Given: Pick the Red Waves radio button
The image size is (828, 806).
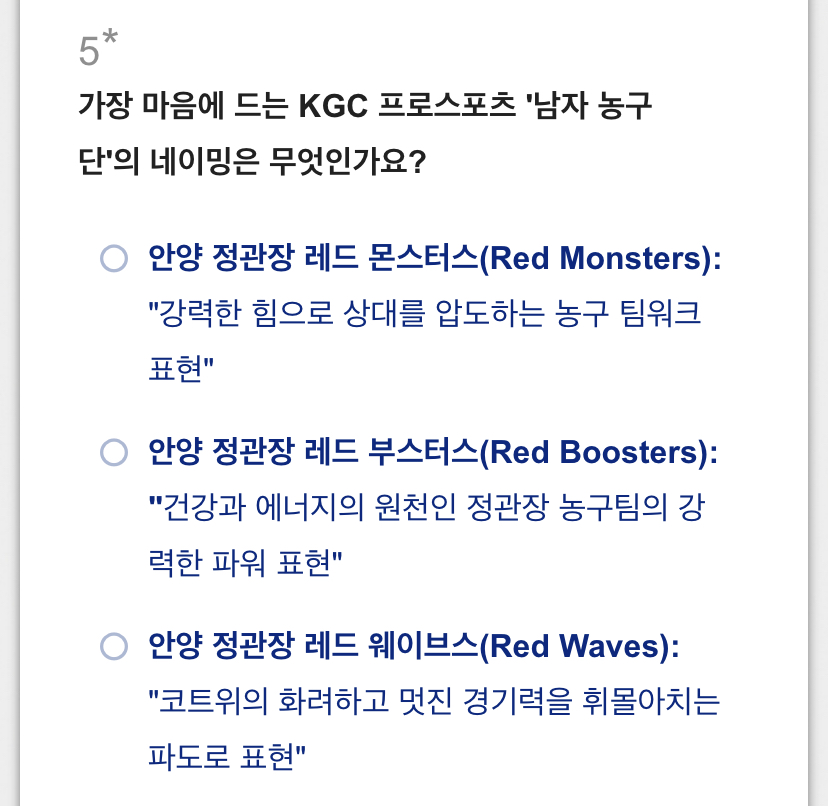Looking at the screenshot, I should (114, 646).
